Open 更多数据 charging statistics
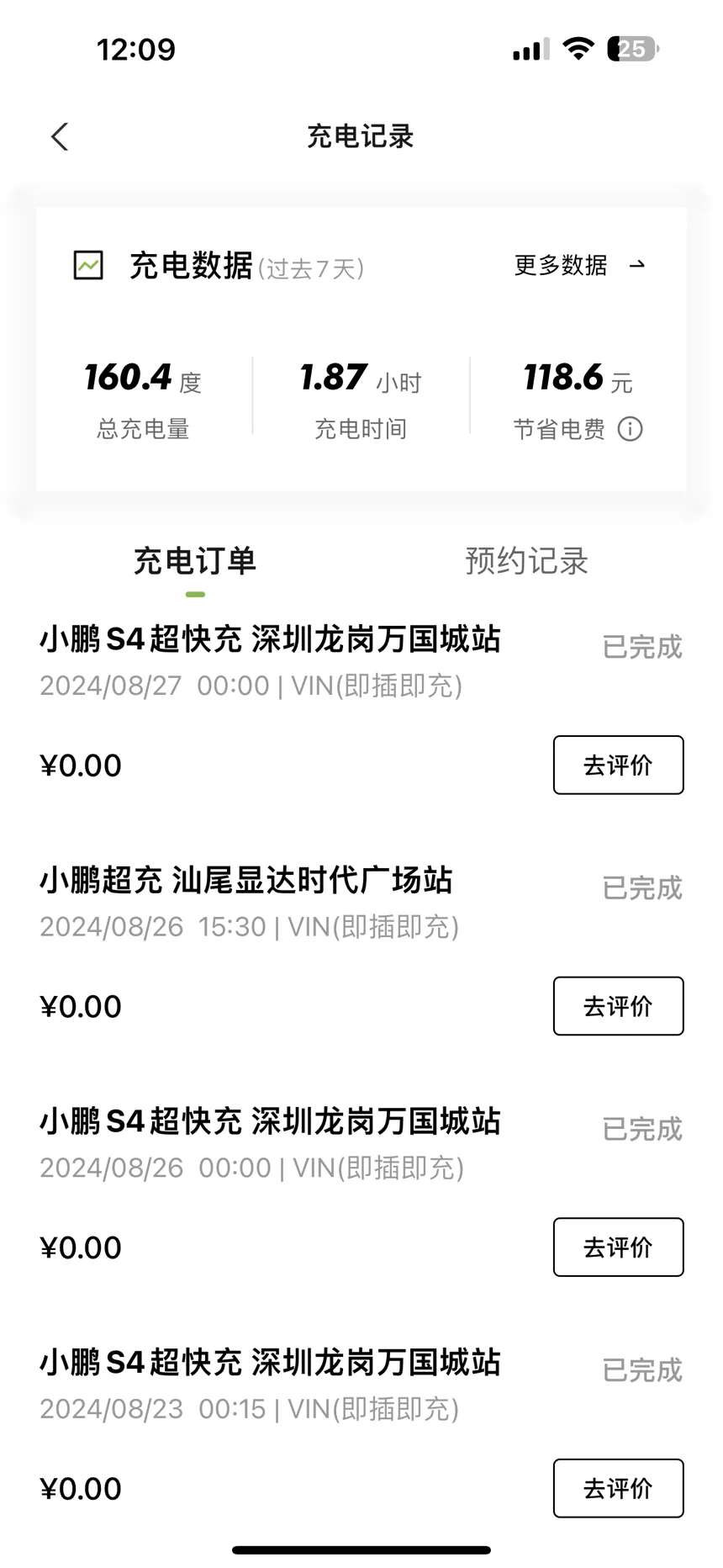The height and width of the screenshot is (1568, 723). click(x=579, y=266)
